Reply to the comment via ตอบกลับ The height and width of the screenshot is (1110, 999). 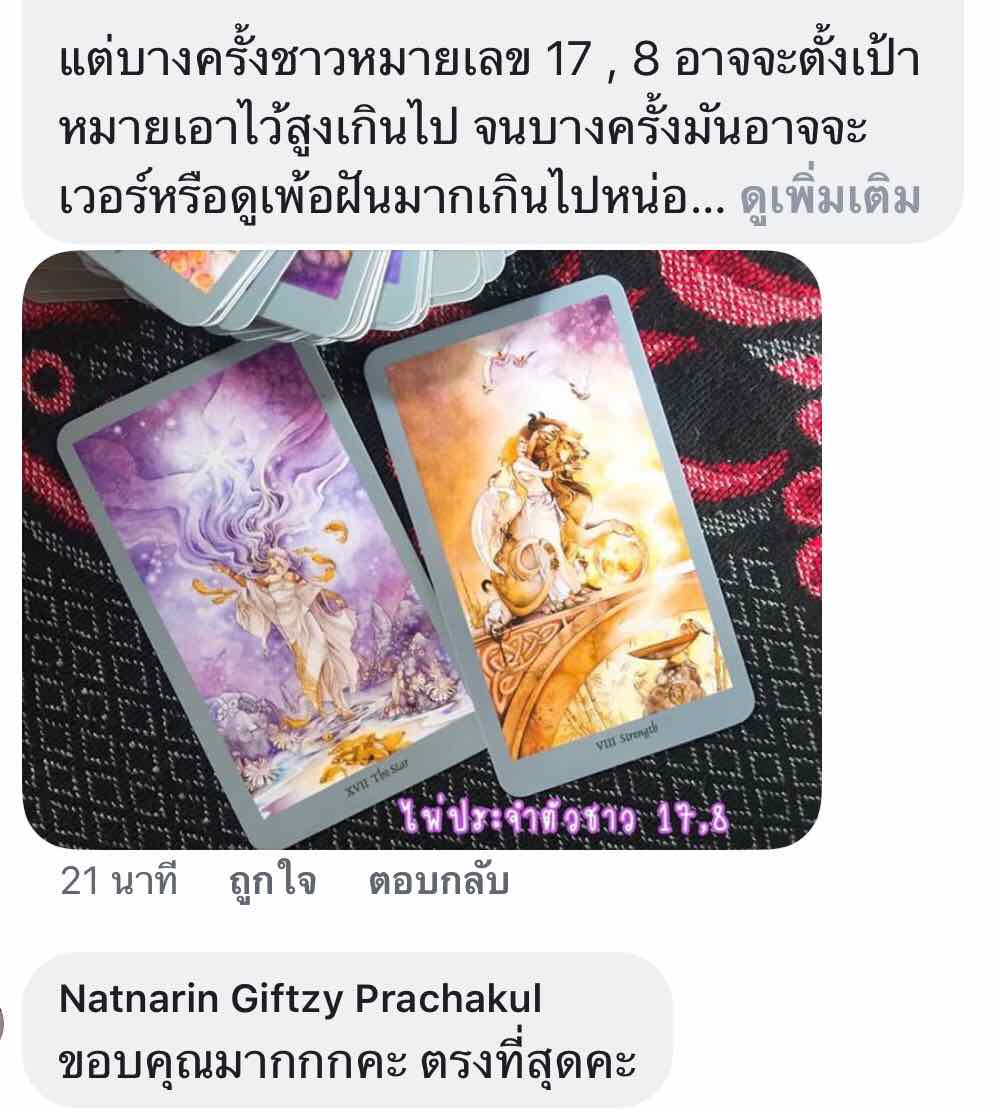point(438,882)
